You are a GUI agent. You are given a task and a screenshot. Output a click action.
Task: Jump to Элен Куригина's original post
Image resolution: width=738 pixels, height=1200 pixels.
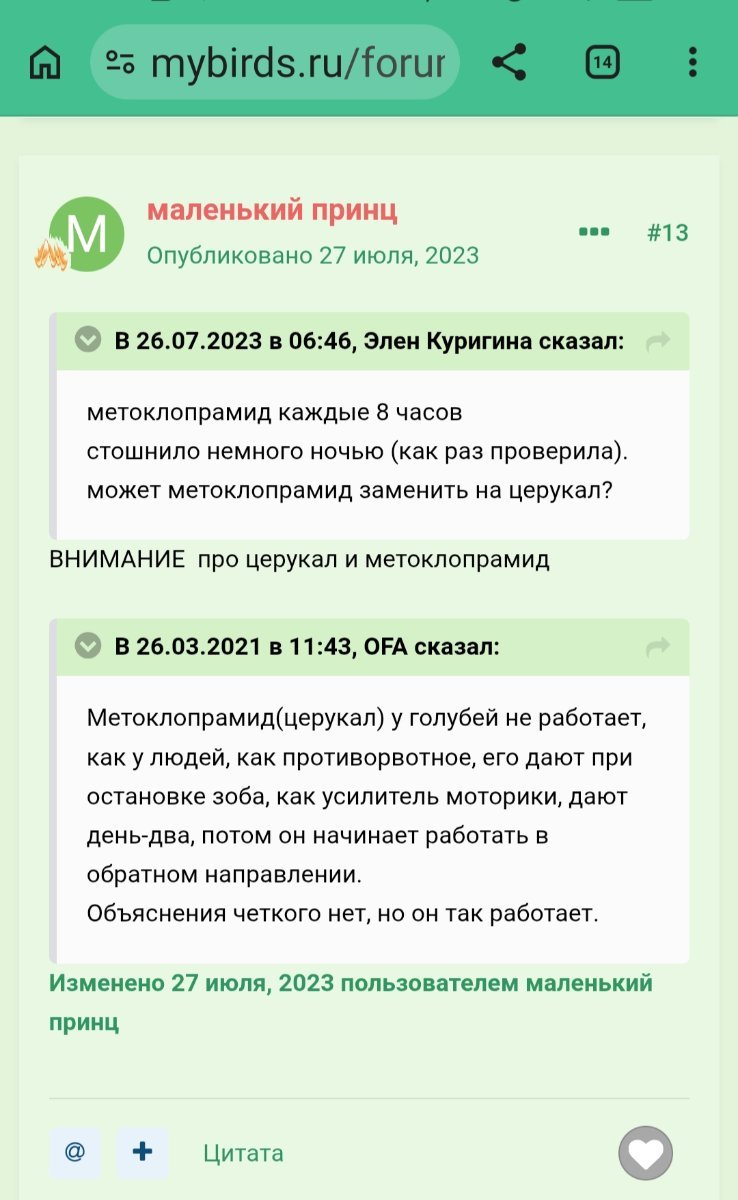(x=657, y=341)
